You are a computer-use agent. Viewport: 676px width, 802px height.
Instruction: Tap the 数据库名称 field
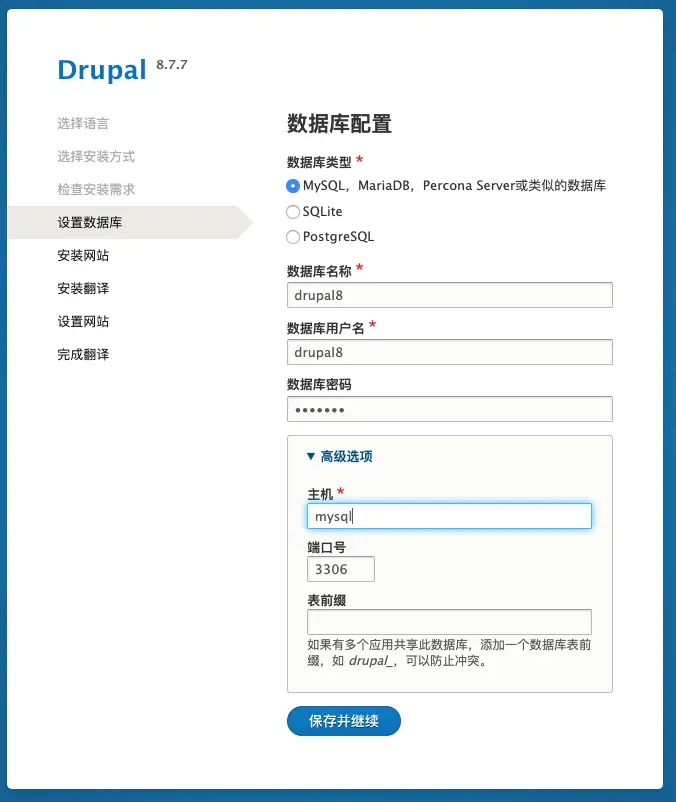pos(449,295)
